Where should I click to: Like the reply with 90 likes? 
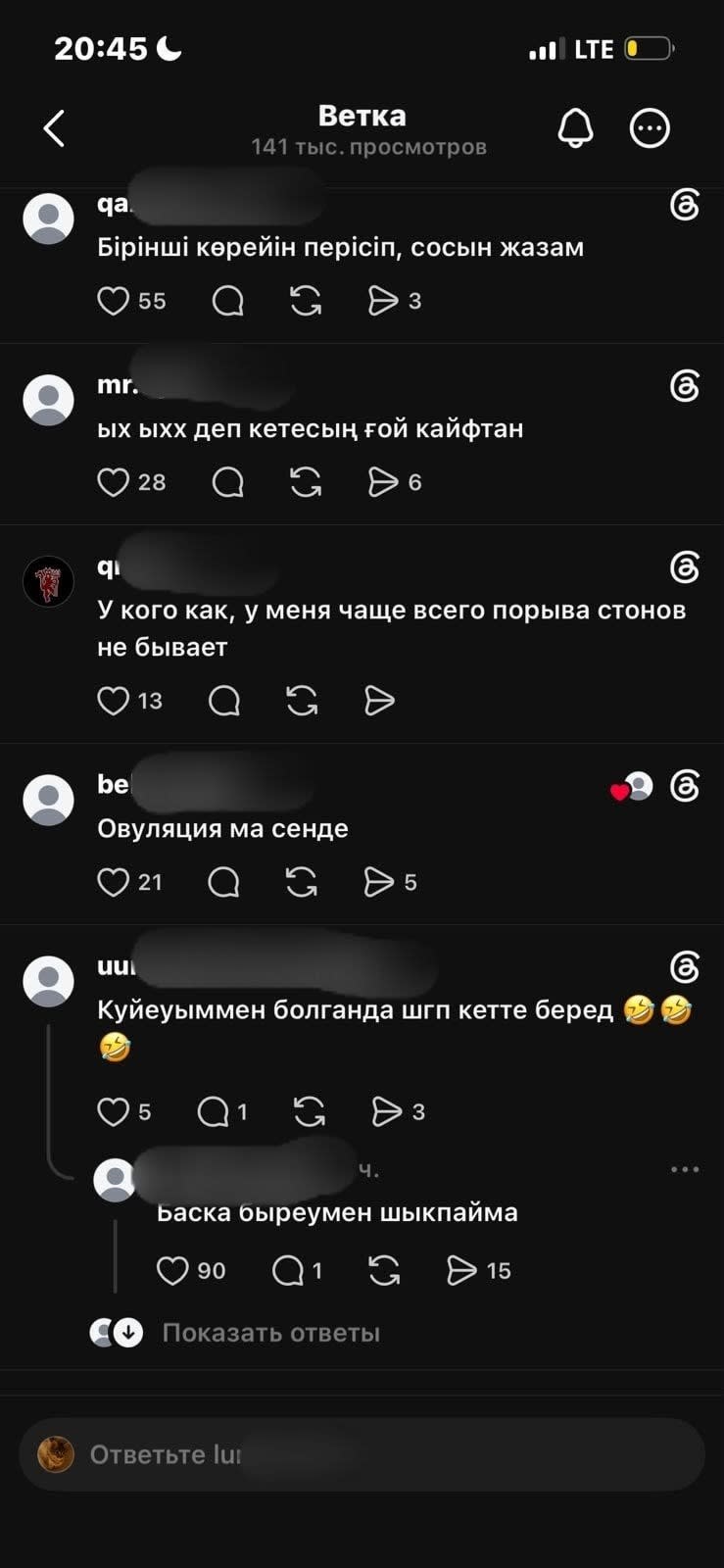pos(172,1270)
